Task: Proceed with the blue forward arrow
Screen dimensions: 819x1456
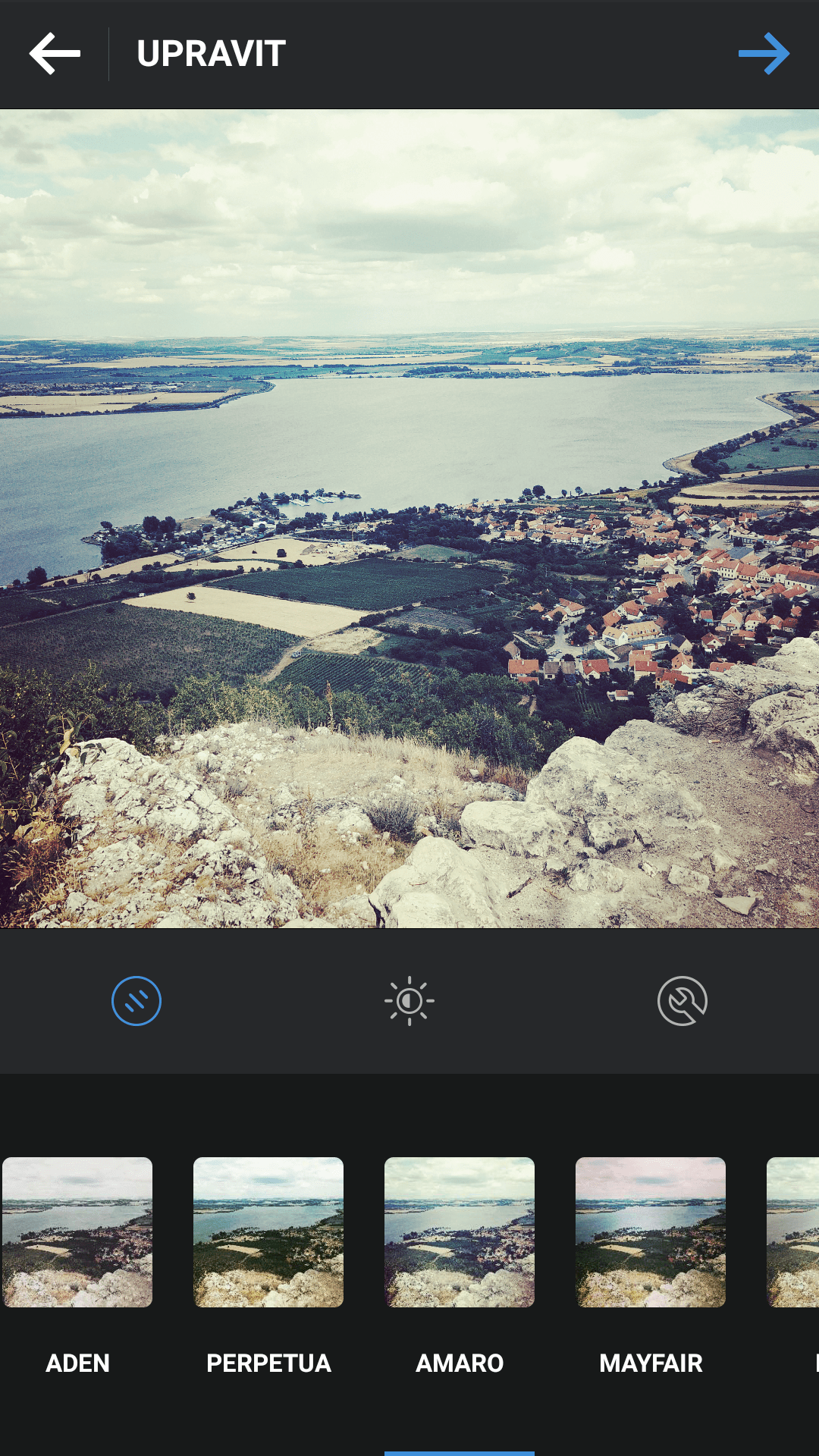Action: [764, 54]
